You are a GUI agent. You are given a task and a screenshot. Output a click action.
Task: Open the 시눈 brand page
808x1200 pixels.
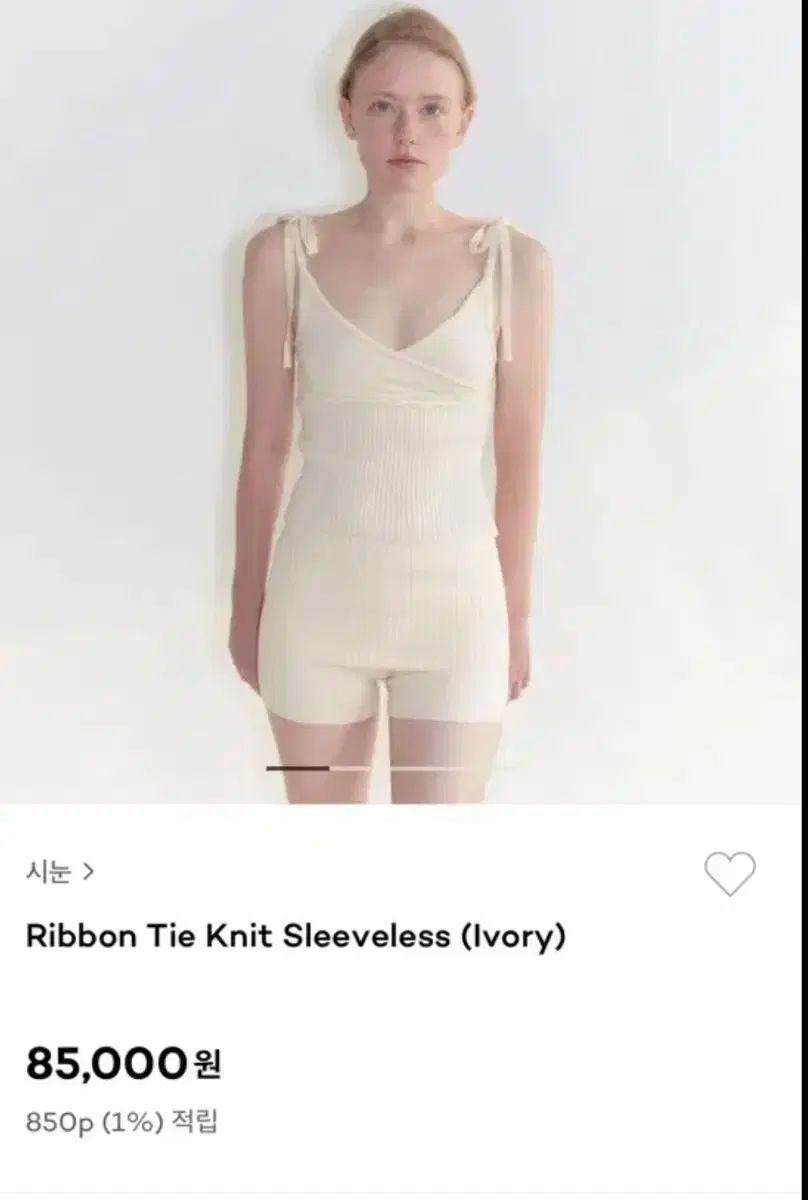point(60,871)
